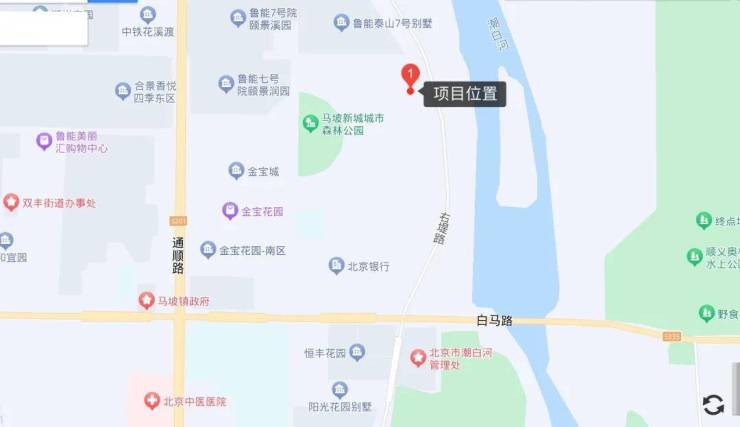Open 恒丰花园 residential marker
Viewport: 740px width, 427px height.
[357, 352]
